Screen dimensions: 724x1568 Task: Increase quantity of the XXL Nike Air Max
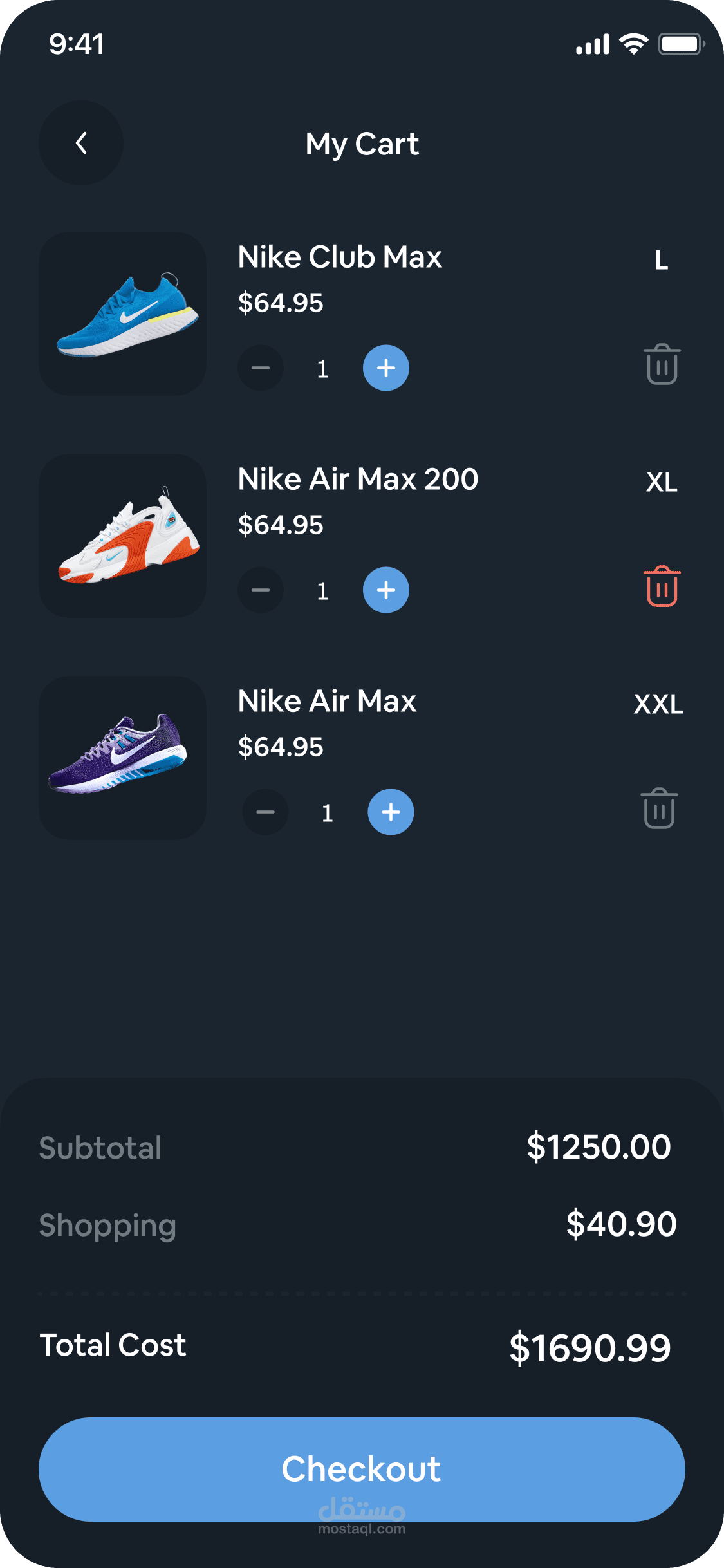click(391, 812)
